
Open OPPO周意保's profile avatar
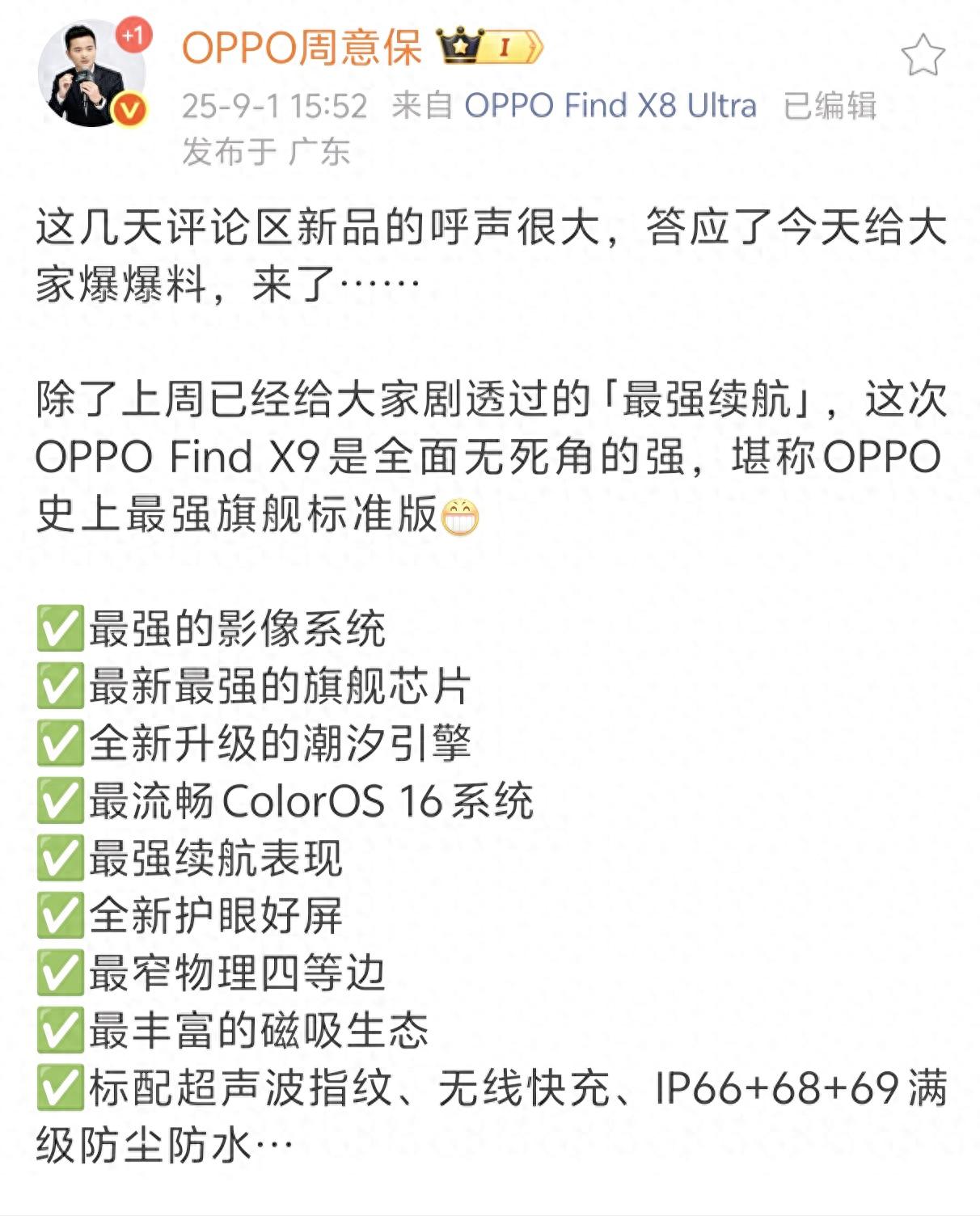(91, 74)
